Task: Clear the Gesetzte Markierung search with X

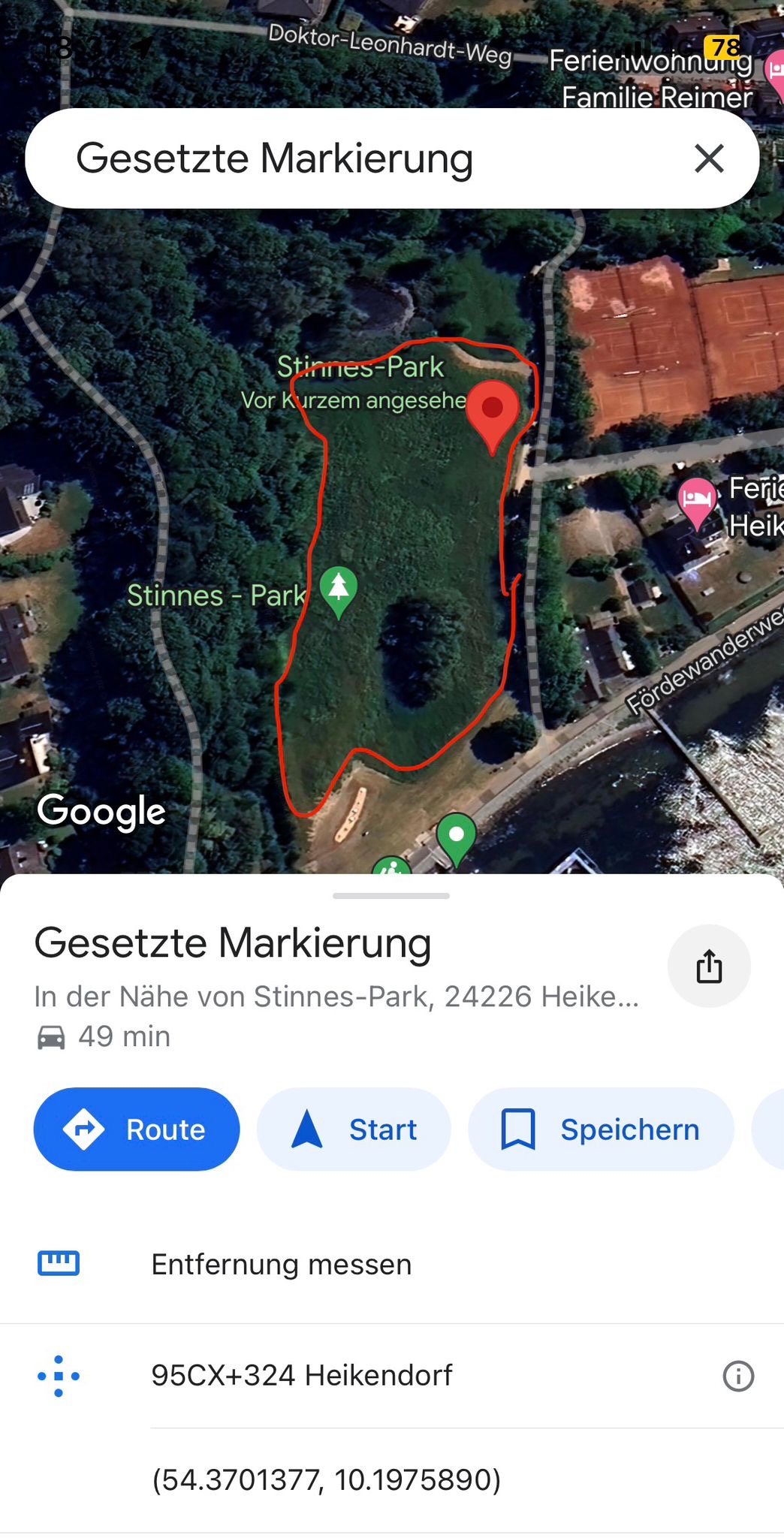Action: point(709,158)
